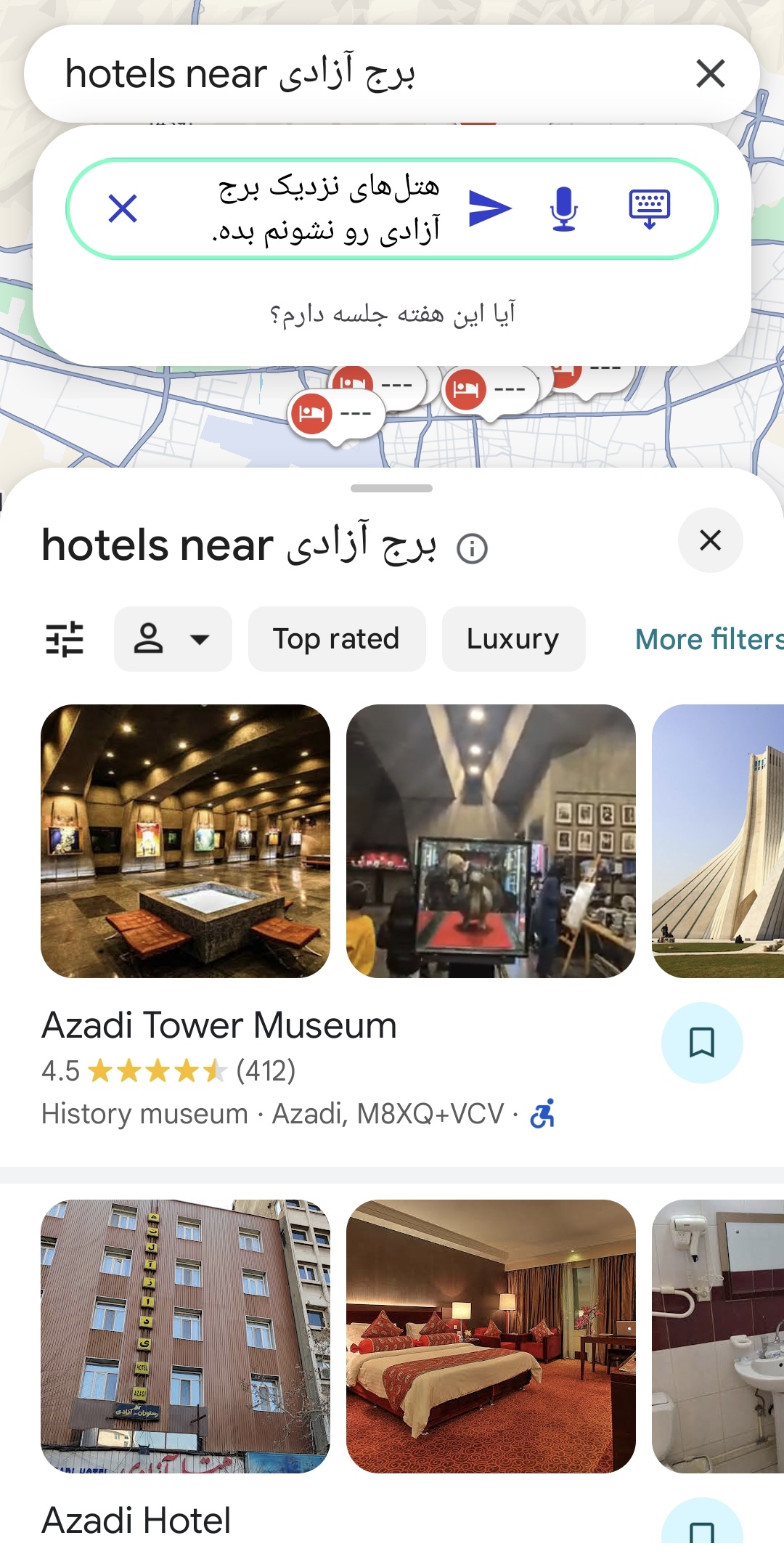784x1554 pixels.
Task: Toggle the Top rated filter chip
Action: (x=336, y=639)
